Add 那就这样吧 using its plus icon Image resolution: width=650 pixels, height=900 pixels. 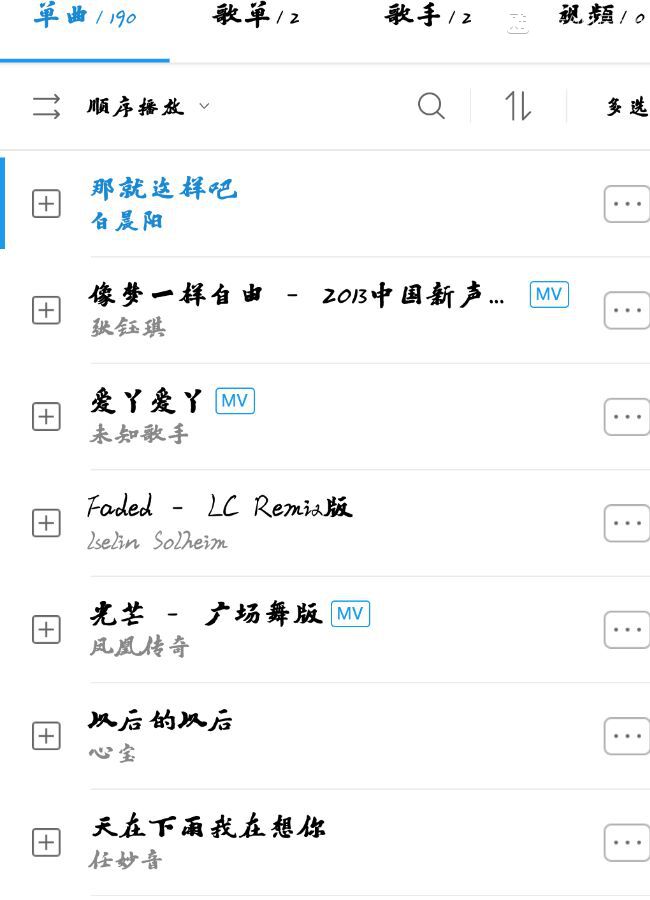pyautogui.click(x=46, y=204)
